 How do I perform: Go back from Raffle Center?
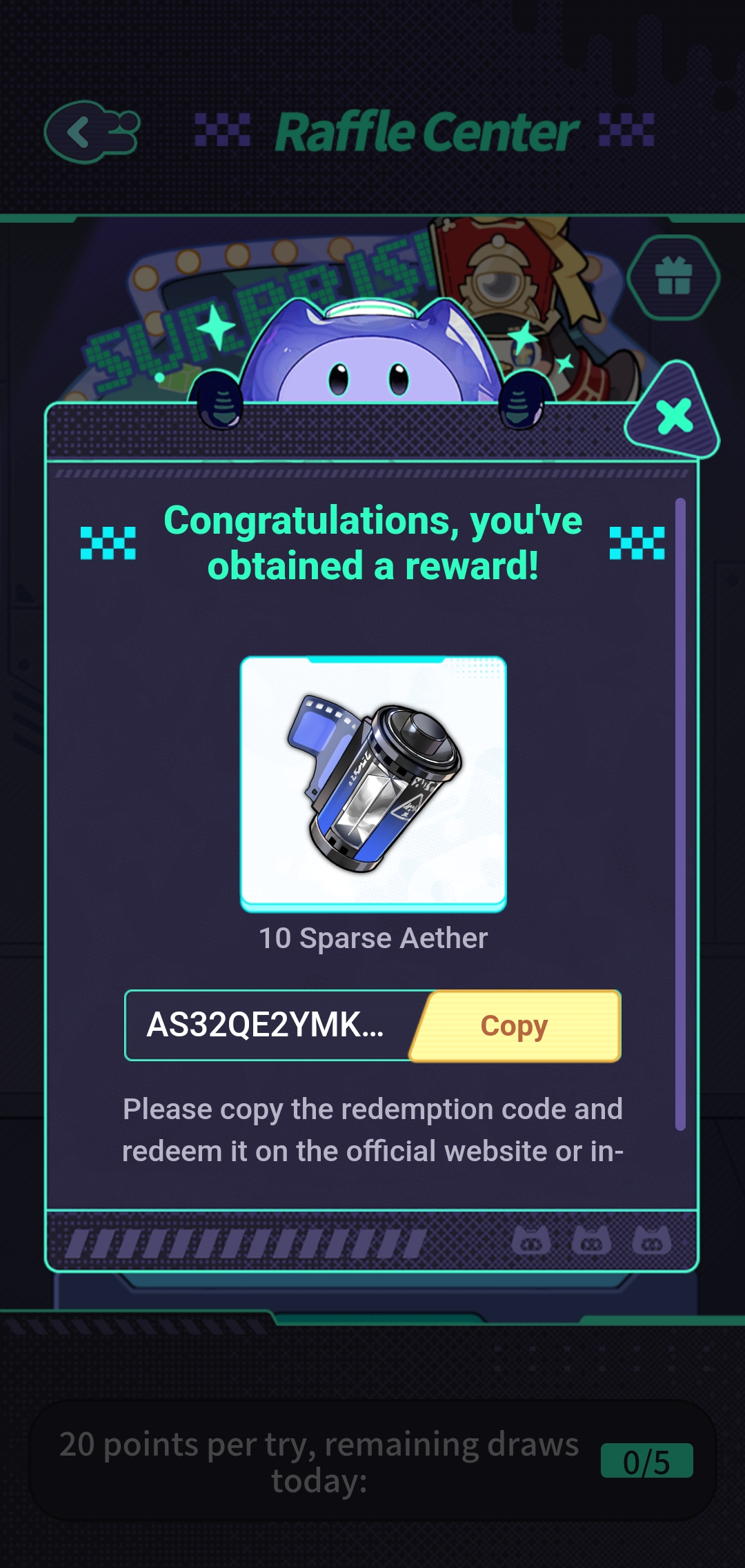click(91, 132)
